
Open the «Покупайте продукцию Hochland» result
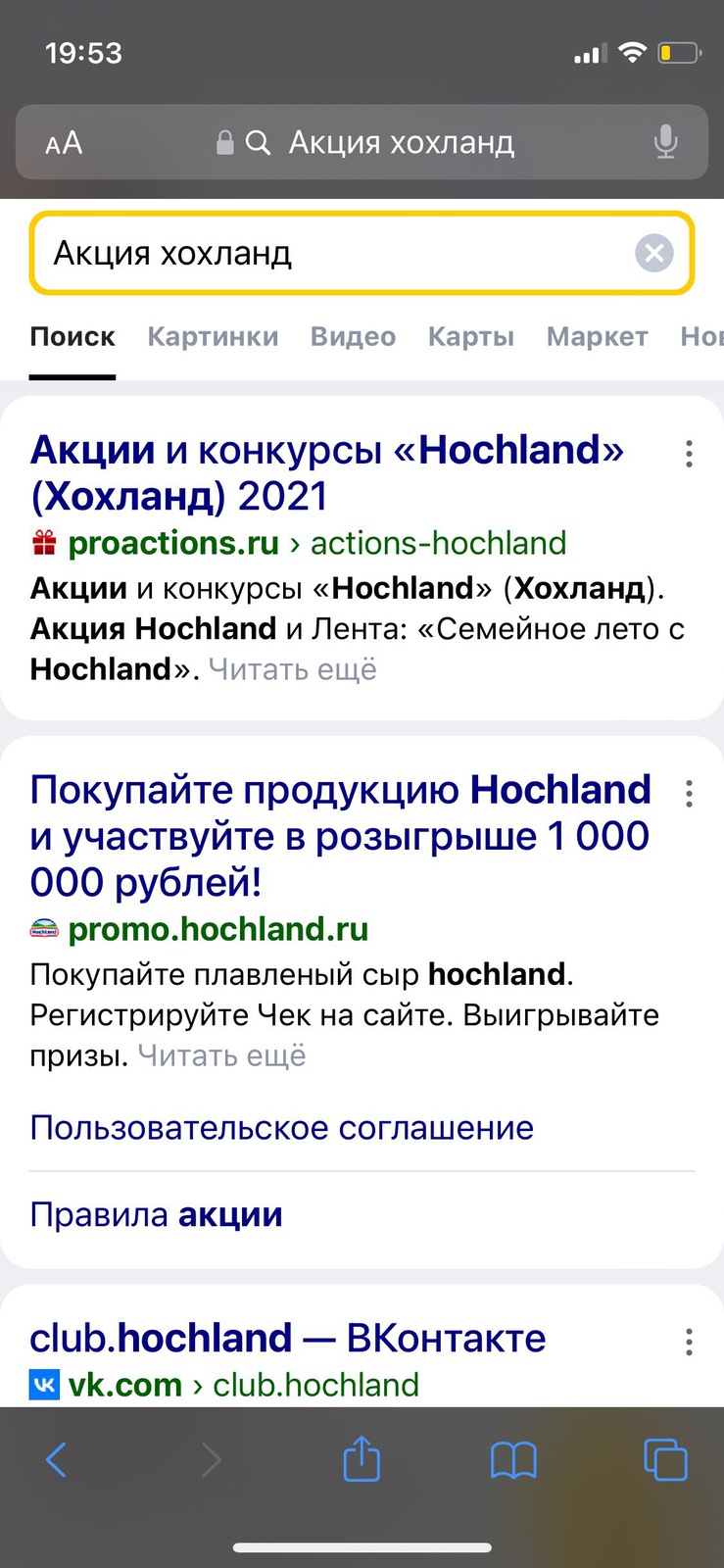tap(340, 835)
